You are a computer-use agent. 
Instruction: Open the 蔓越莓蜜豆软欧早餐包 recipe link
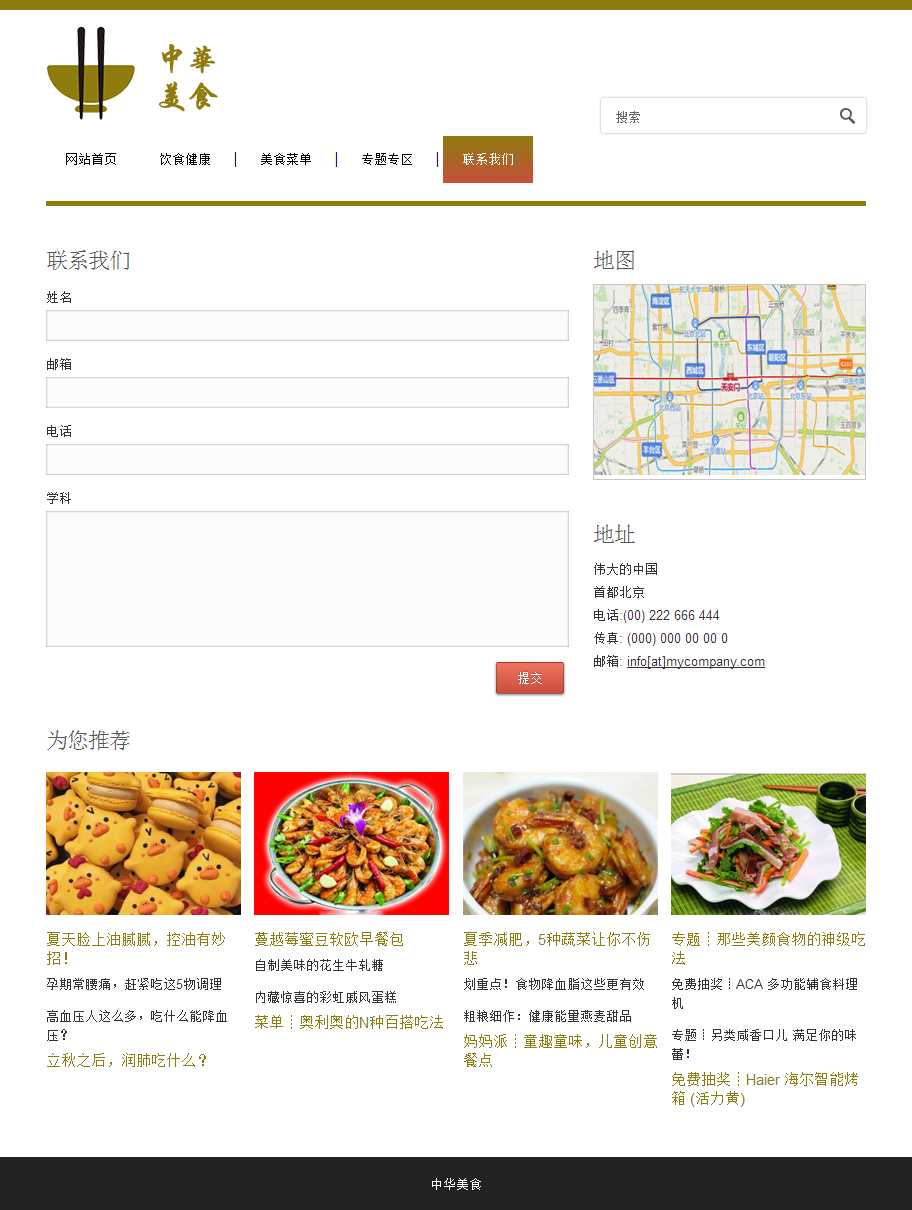[x=329, y=939]
